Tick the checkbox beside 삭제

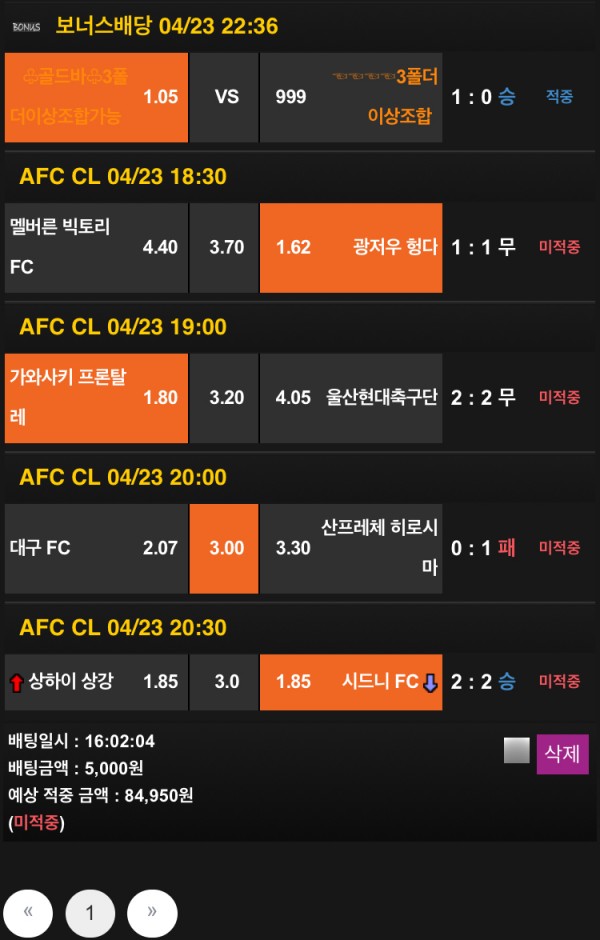516,751
